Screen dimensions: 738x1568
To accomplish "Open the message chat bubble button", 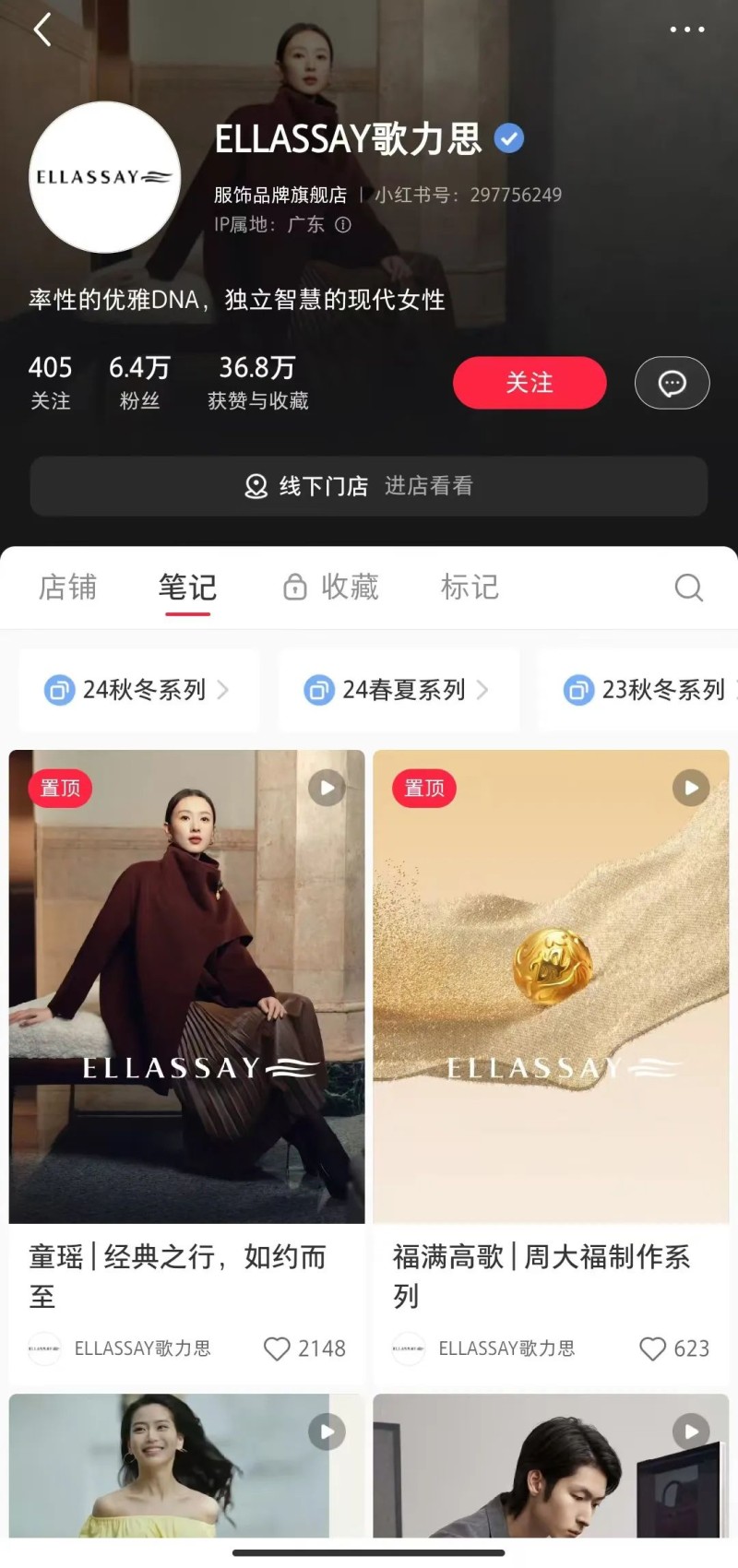I will (x=672, y=383).
